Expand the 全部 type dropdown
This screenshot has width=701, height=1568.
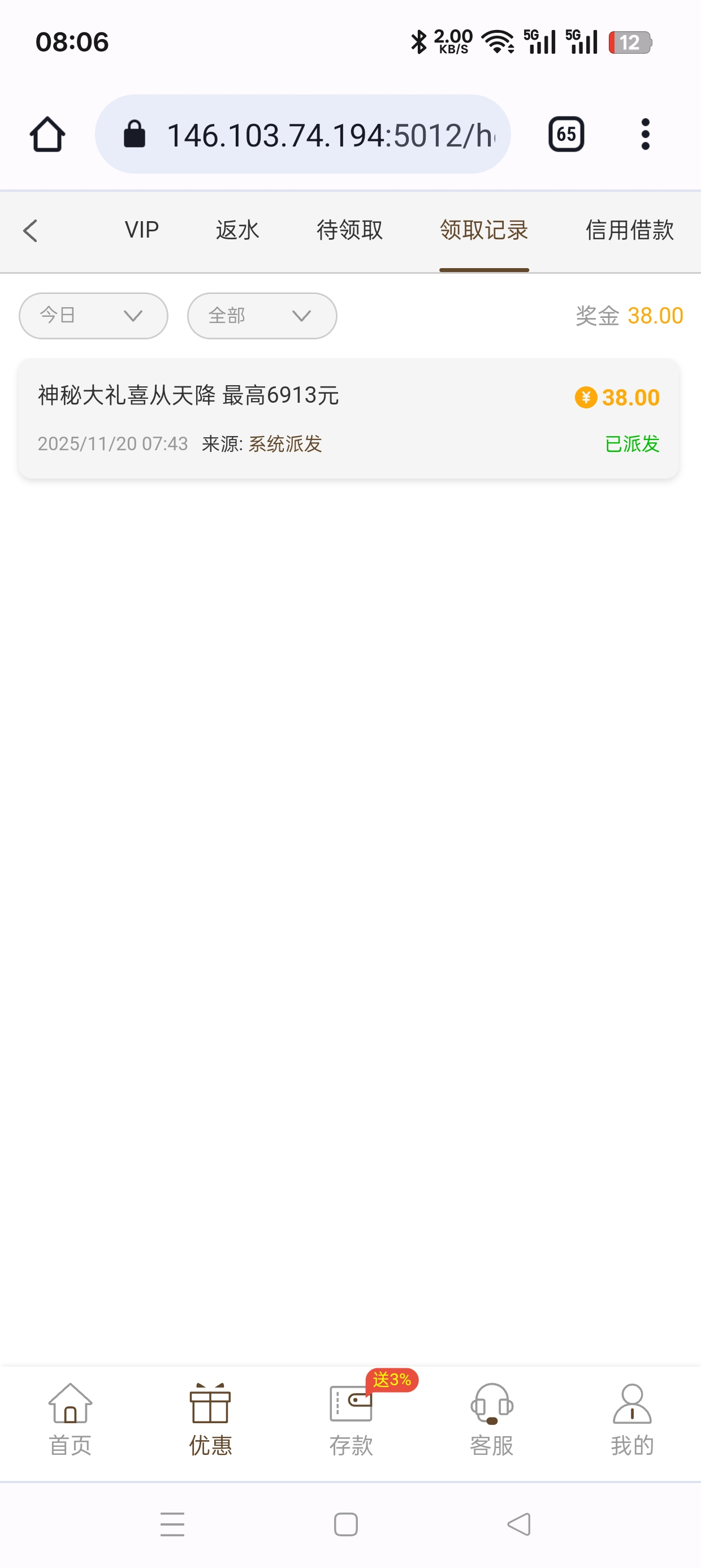(262, 316)
